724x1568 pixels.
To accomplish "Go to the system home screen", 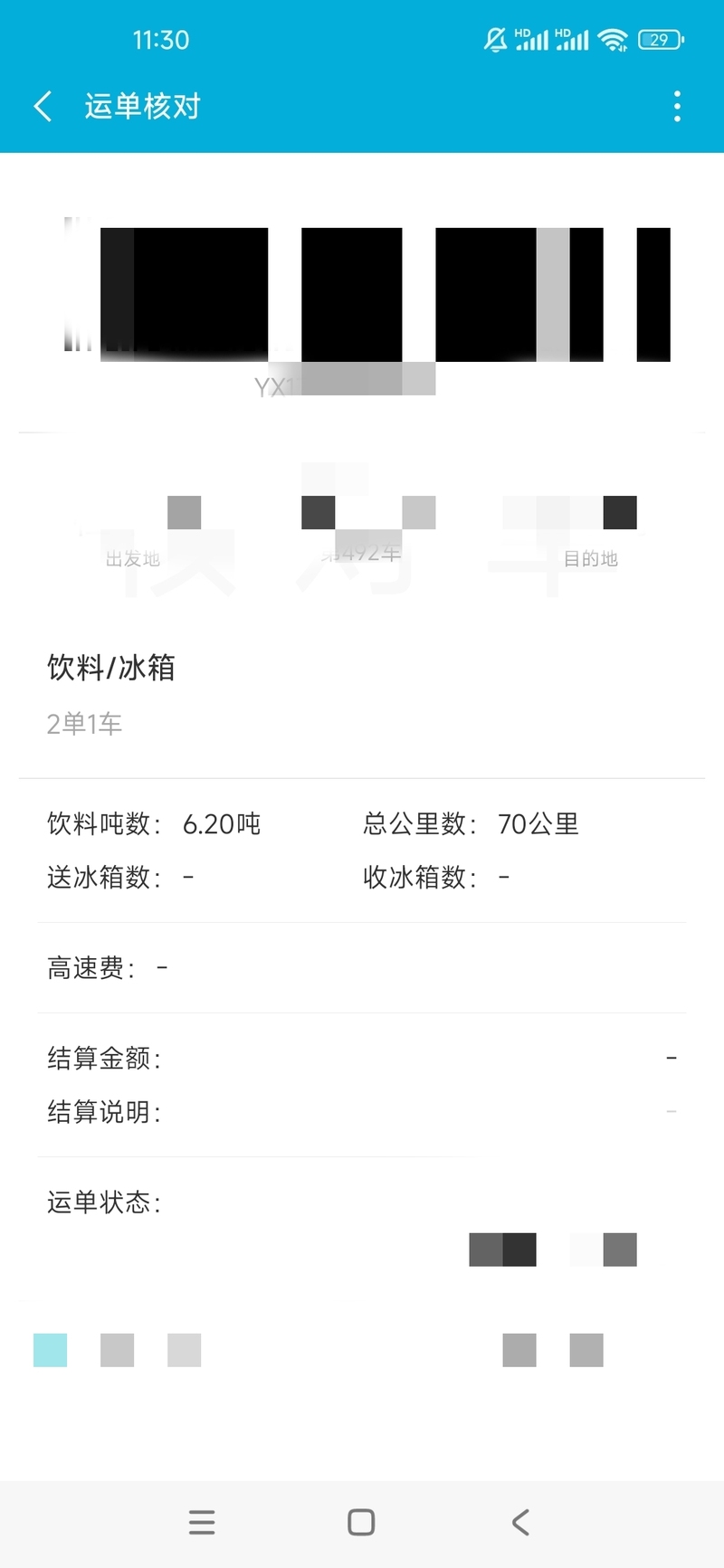I will pyautogui.click(x=361, y=1522).
